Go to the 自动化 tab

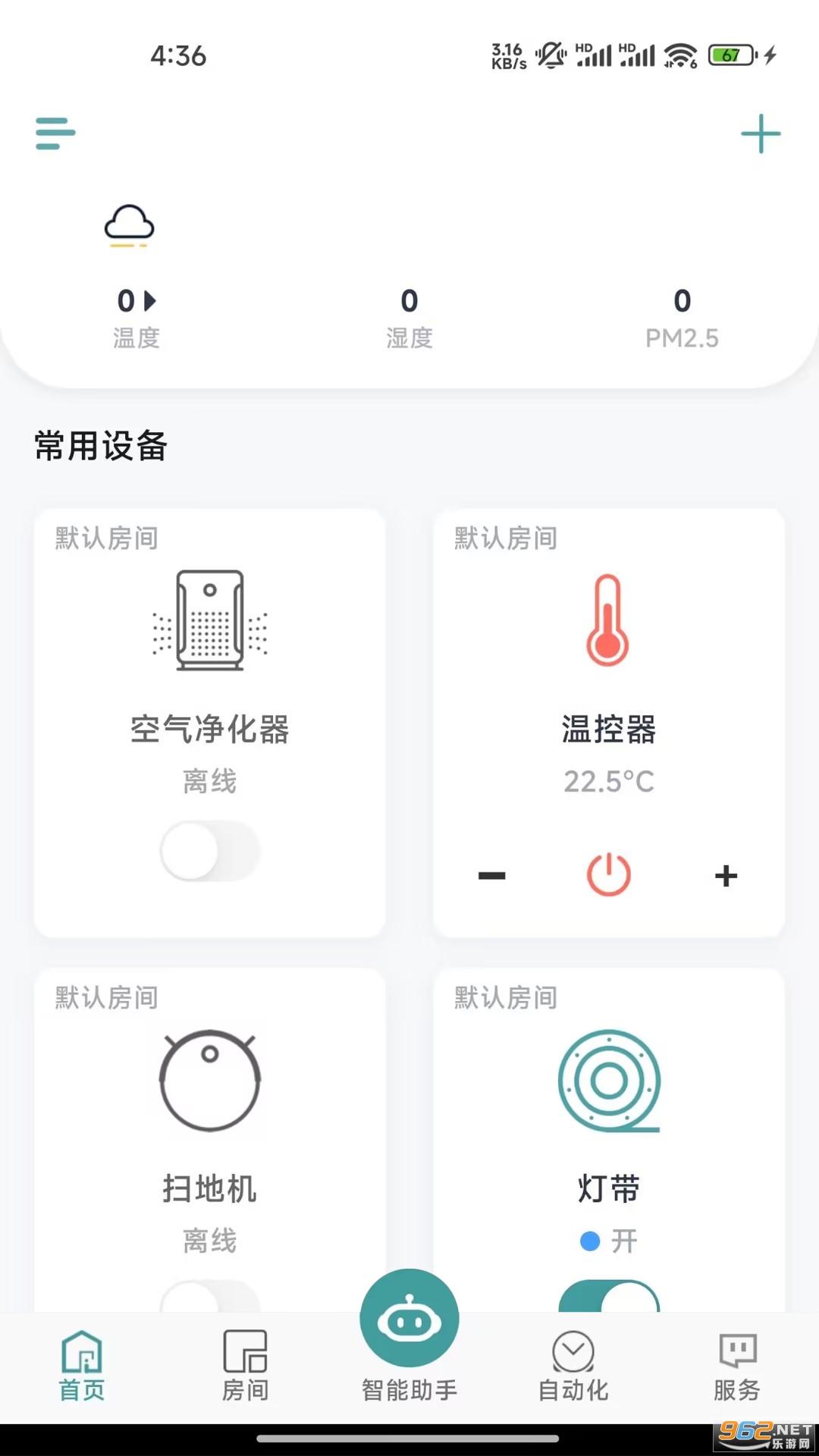click(573, 1365)
